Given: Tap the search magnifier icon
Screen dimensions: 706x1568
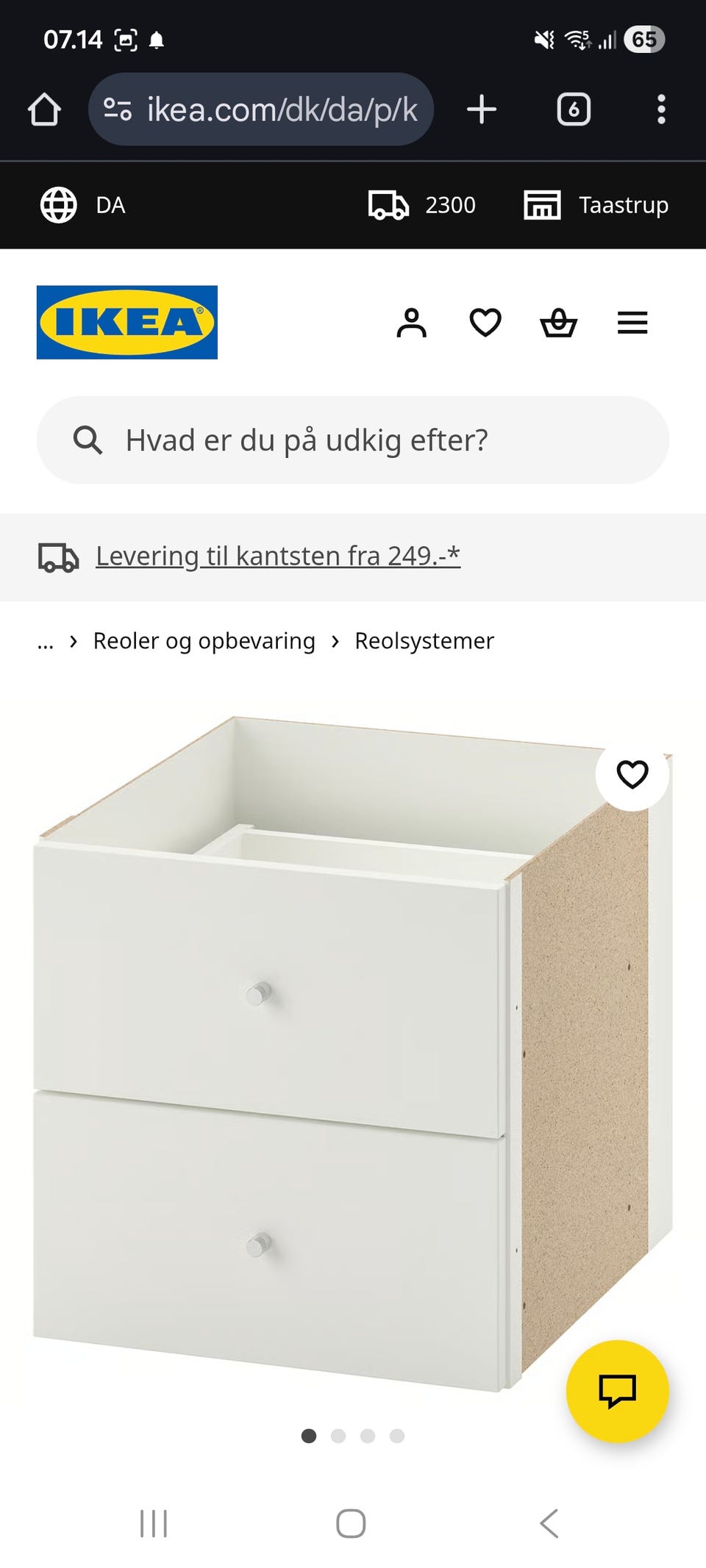Looking at the screenshot, I should pos(88,440).
